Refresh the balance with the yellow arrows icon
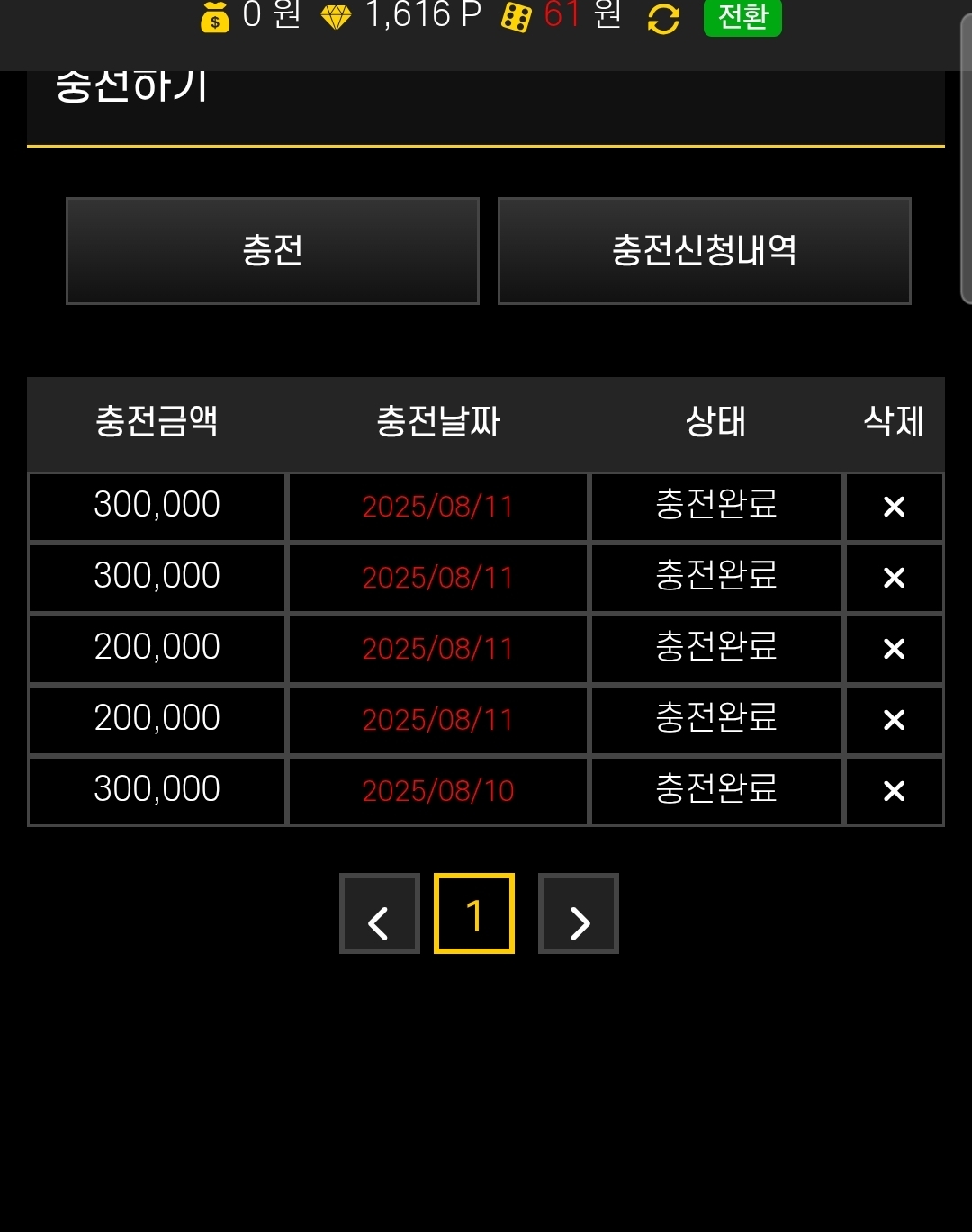 (663, 18)
